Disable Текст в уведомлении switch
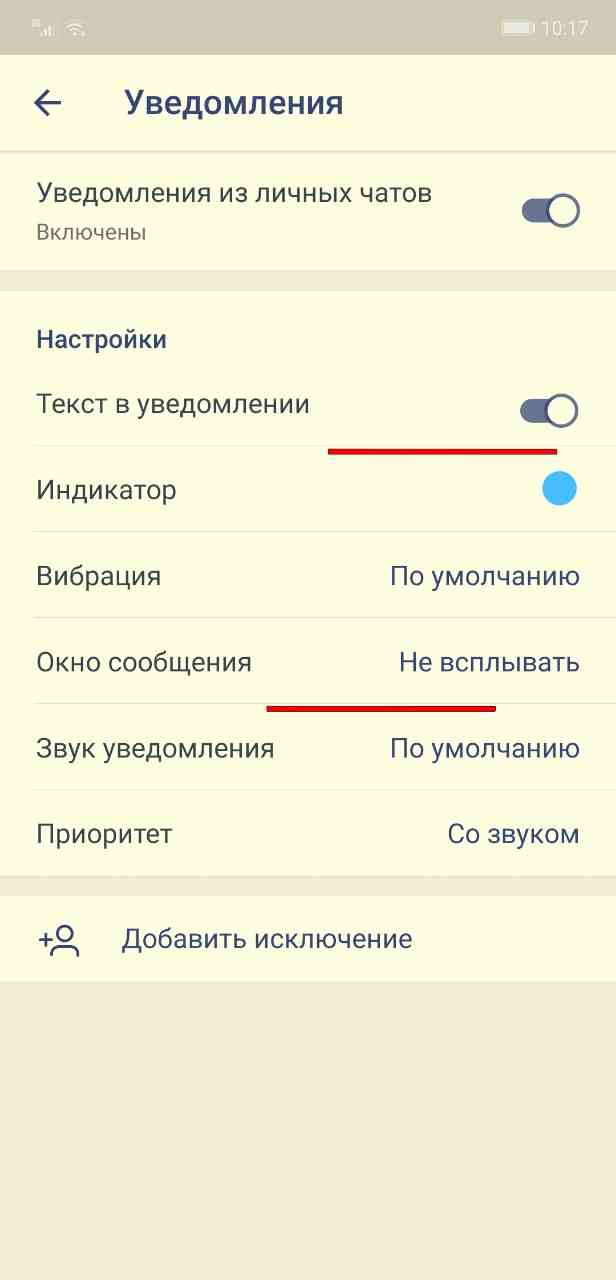 (x=549, y=410)
